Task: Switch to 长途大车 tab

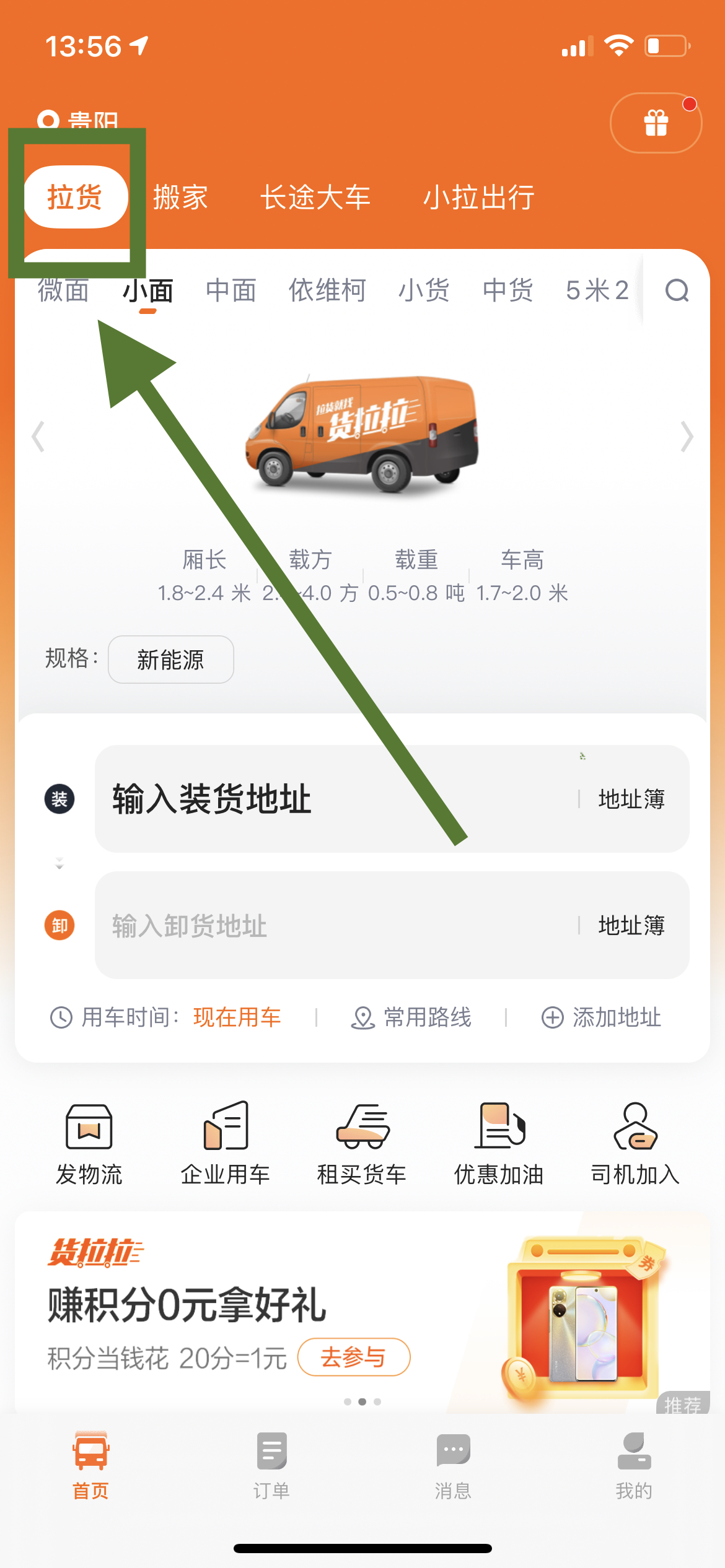Action: 315,198
